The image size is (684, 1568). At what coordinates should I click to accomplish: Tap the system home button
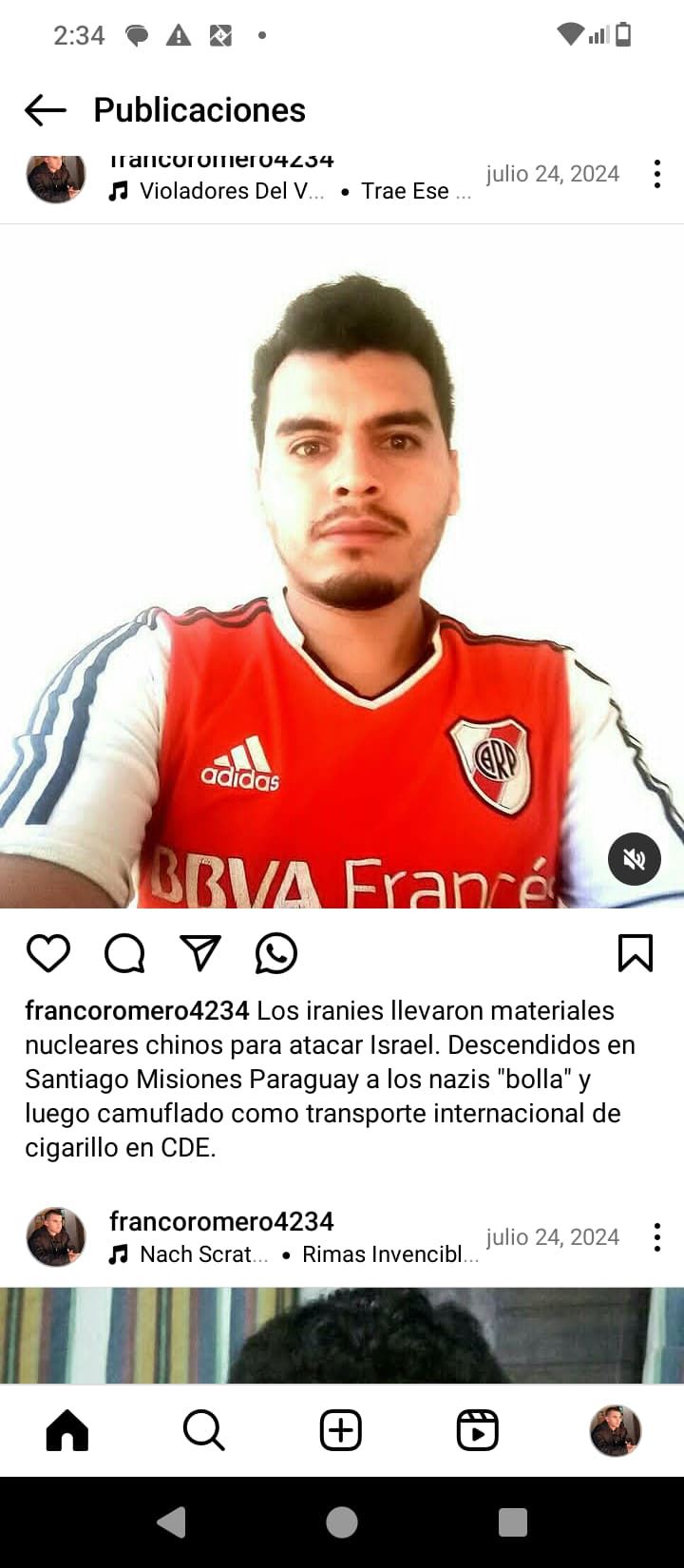coord(342,1522)
